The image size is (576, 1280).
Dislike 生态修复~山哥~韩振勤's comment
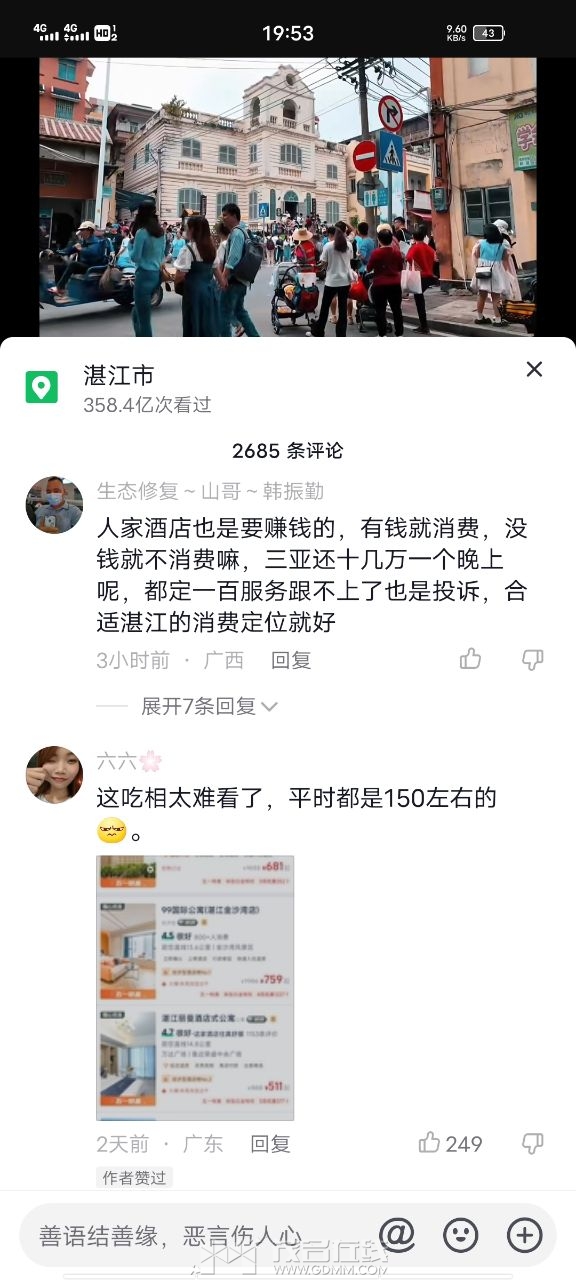pos(533,659)
